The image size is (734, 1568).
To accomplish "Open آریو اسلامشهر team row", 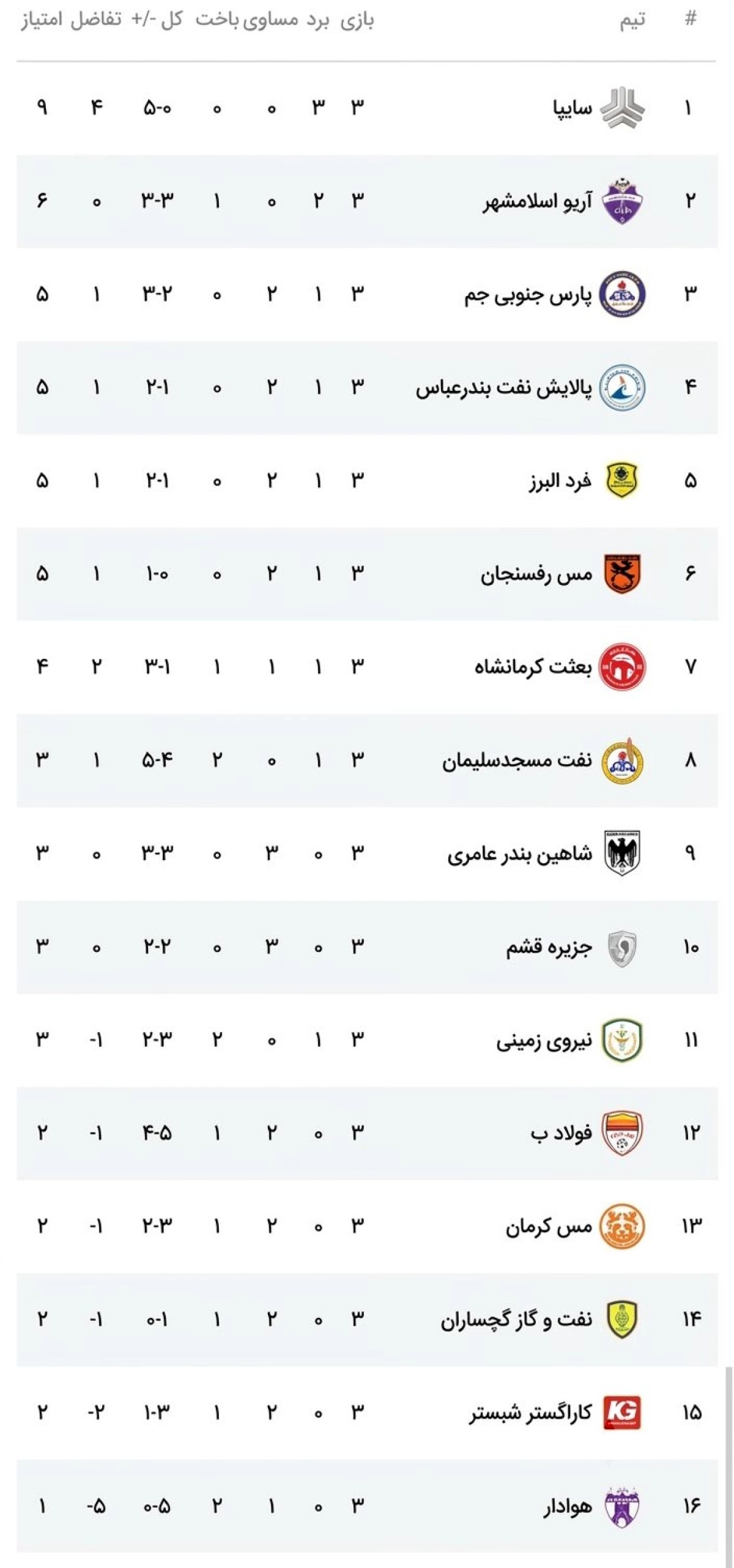I will [x=367, y=201].
